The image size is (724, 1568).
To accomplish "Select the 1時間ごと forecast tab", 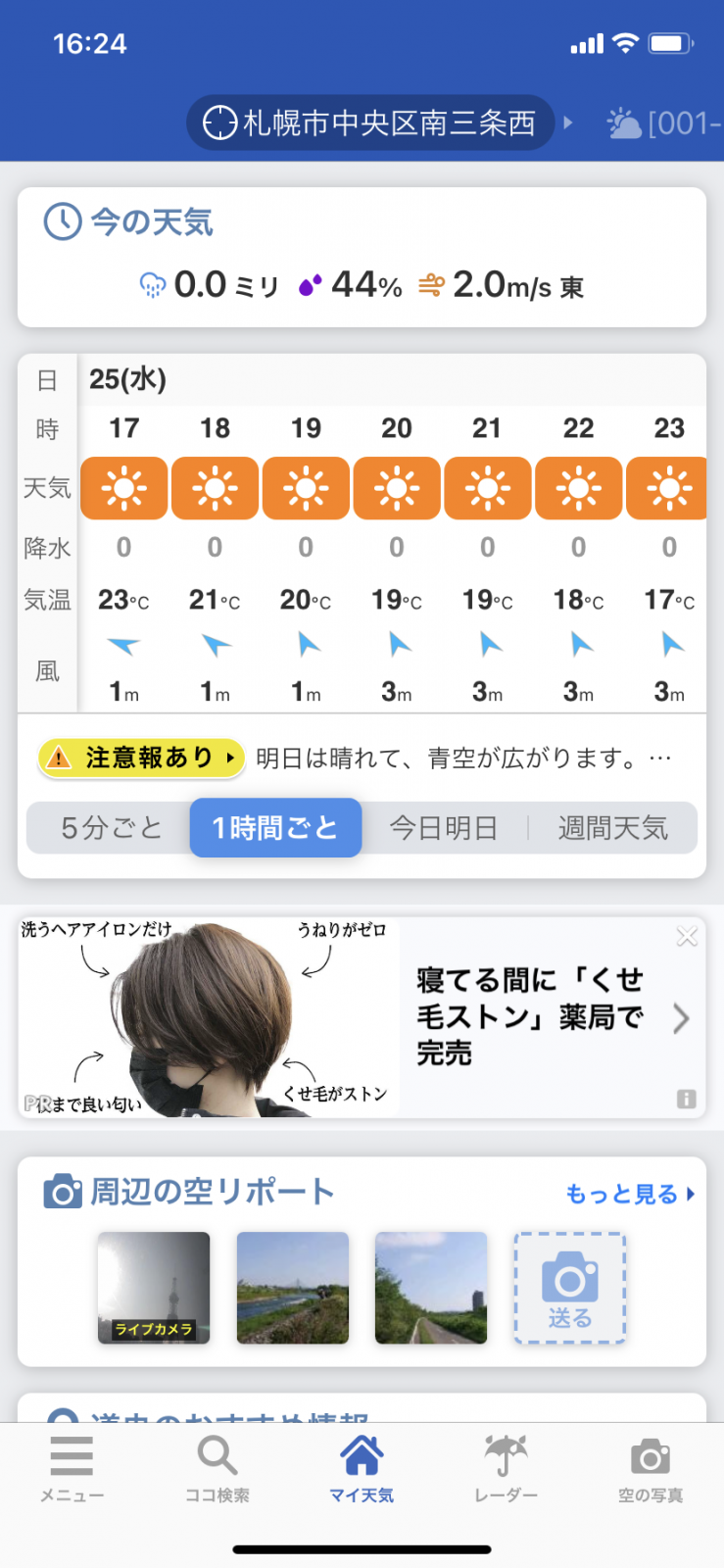I will tap(275, 828).
